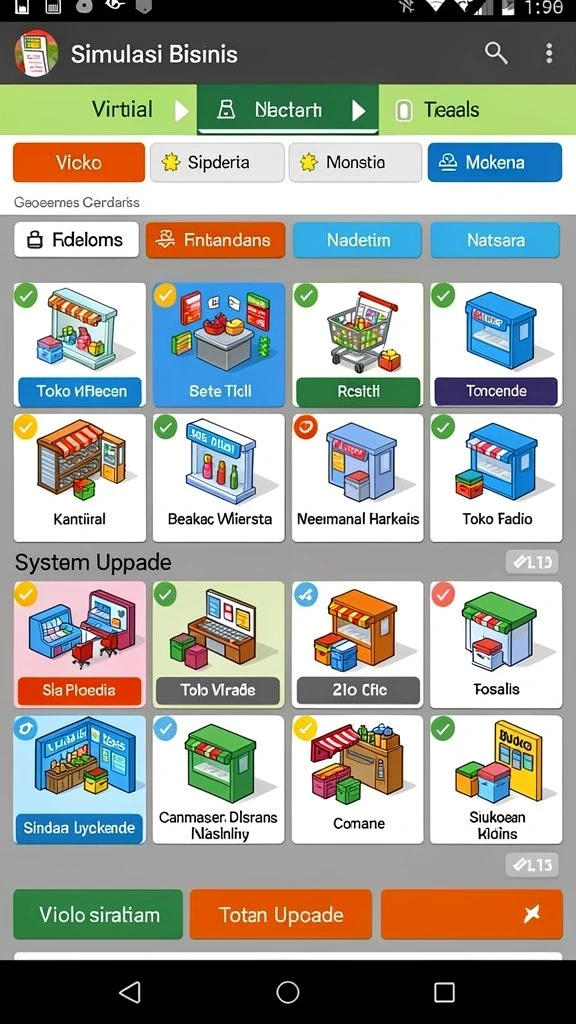Switch to the Teaals tab
This screenshot has width=576, height=1024.
[451, 110]
